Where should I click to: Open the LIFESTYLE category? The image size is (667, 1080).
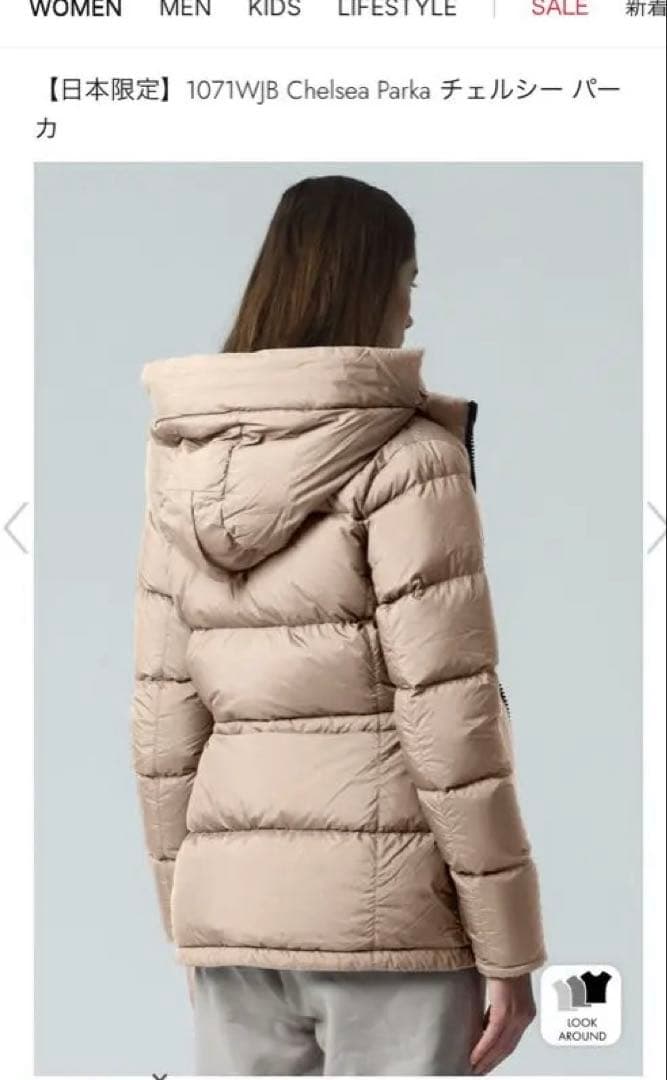click(x=396, y=9)
